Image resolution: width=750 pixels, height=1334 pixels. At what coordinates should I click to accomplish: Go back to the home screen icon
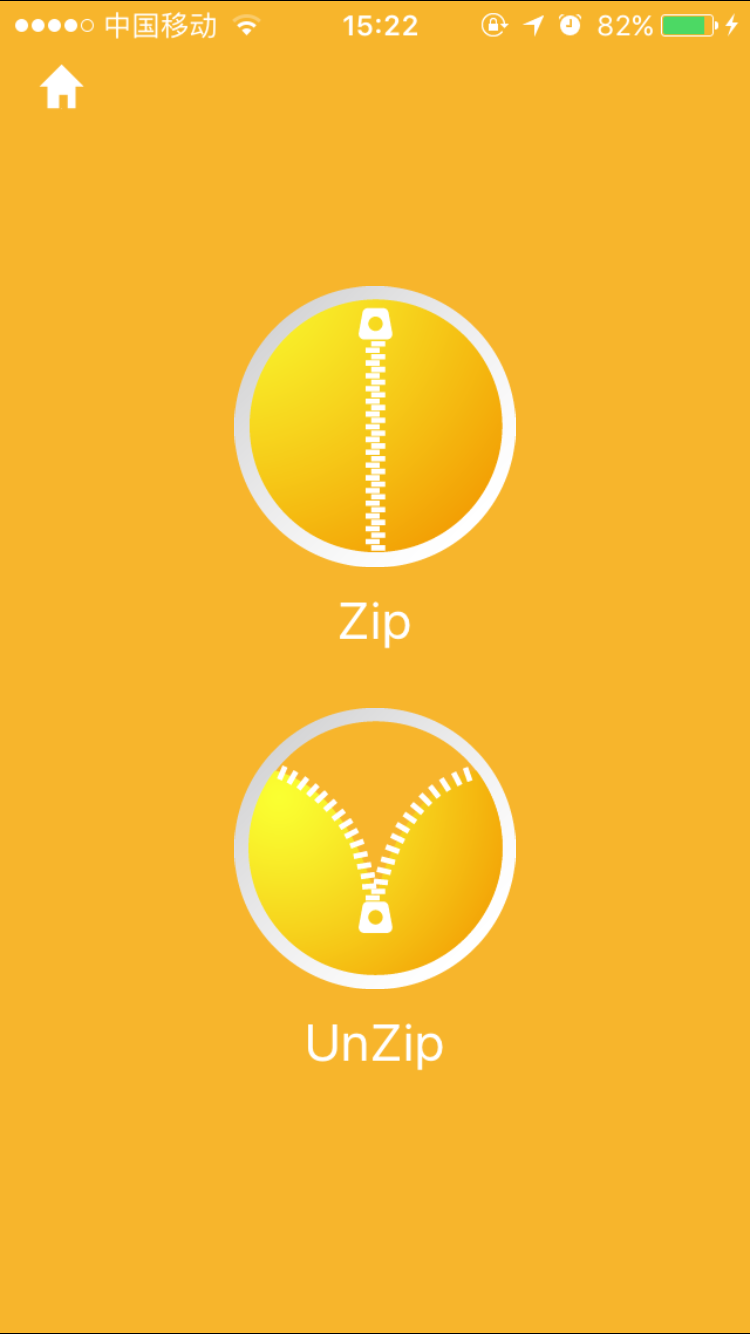(61, 88)
